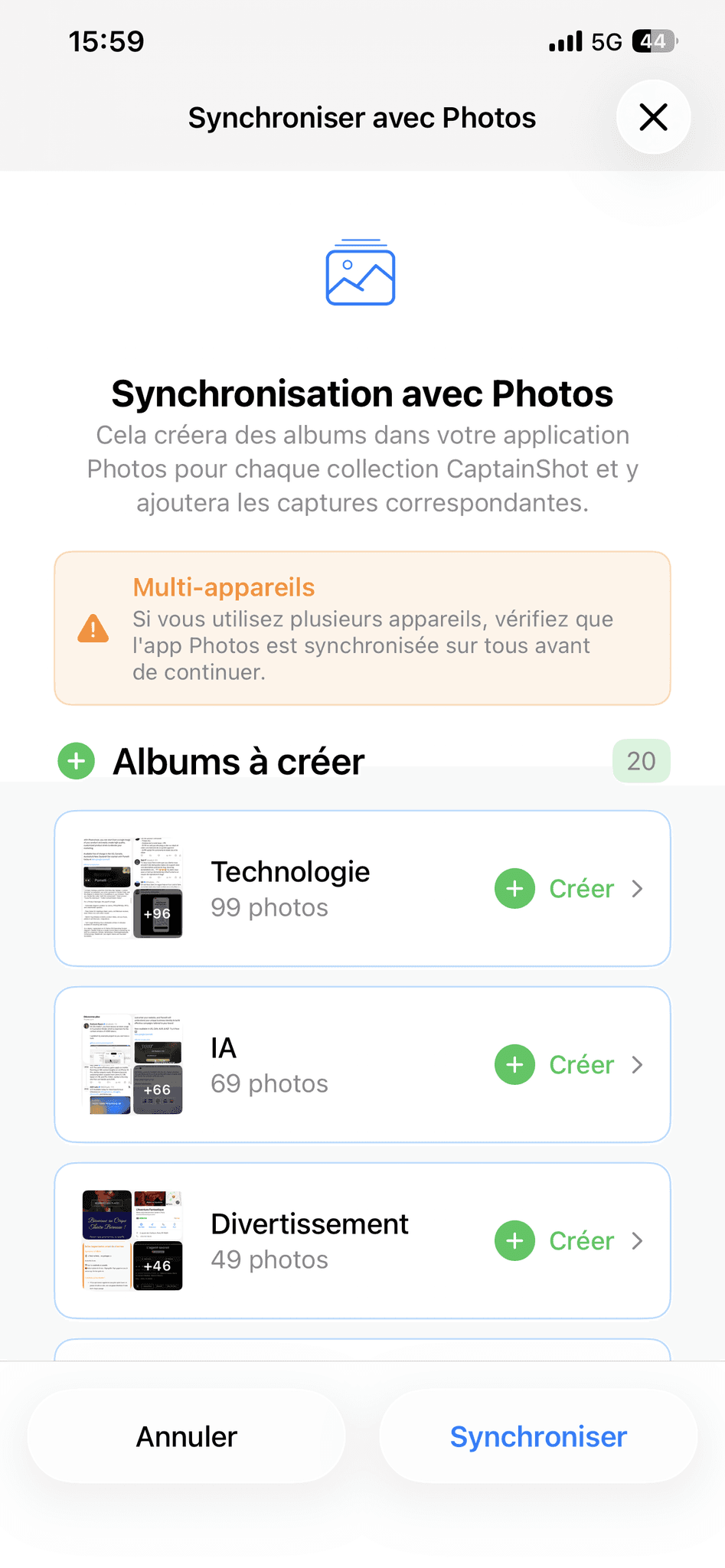Click the blue photos sync illustration icon
This screenshot has height=1568, width=725.
(361, 275)
